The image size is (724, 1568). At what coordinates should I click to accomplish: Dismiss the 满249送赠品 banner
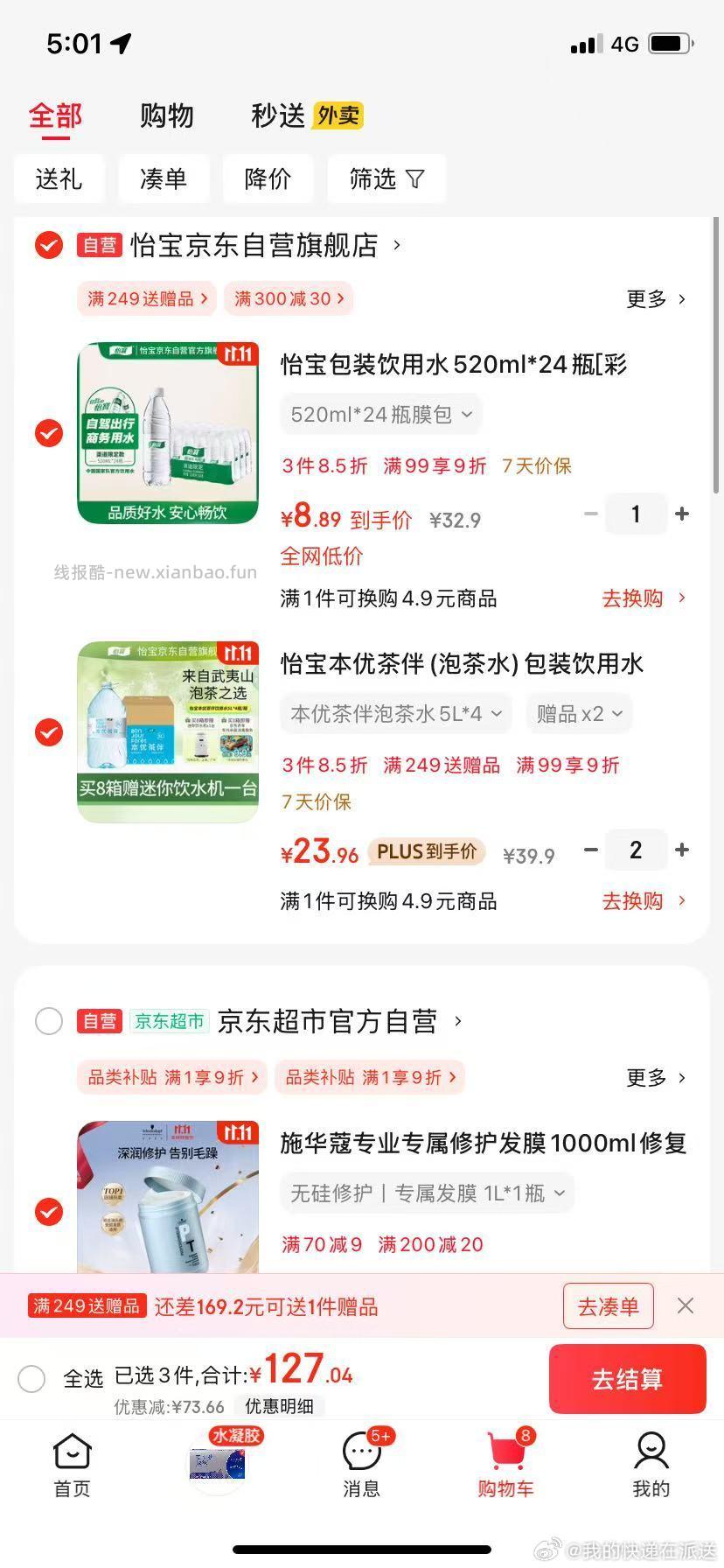tap(686, 1306)
